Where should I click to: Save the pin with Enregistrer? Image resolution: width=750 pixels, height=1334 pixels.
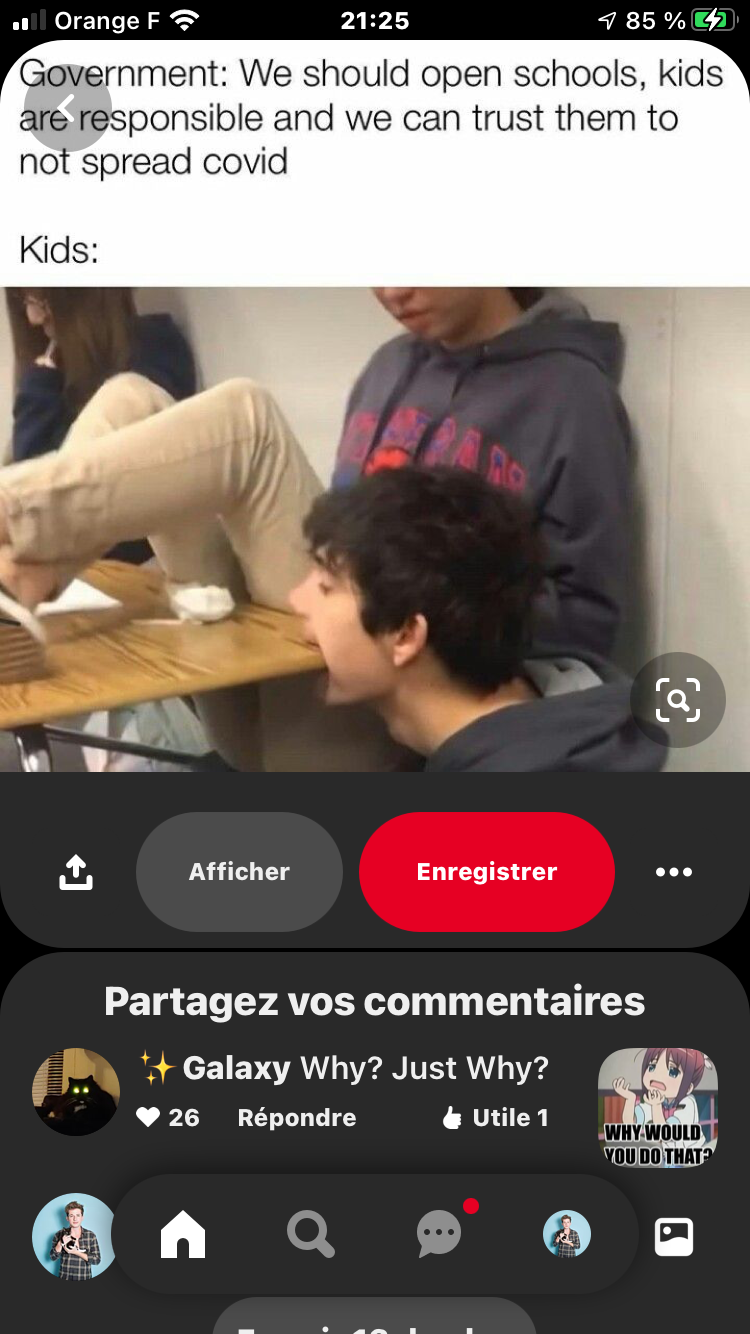pyautogui.click(x=486, y=872)
